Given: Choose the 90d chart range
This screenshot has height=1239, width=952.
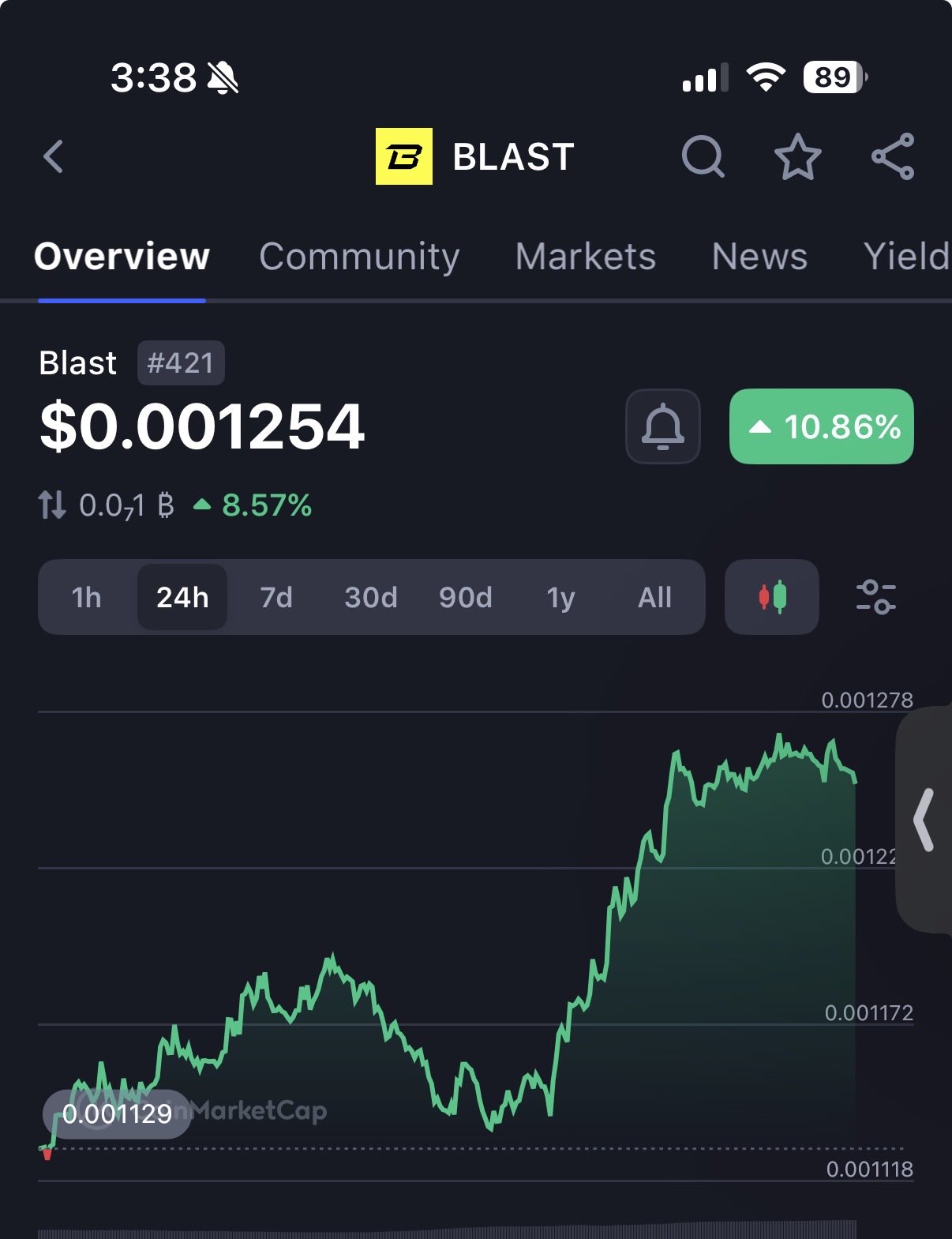Looking at the screenshot, I should click(466, 597).
